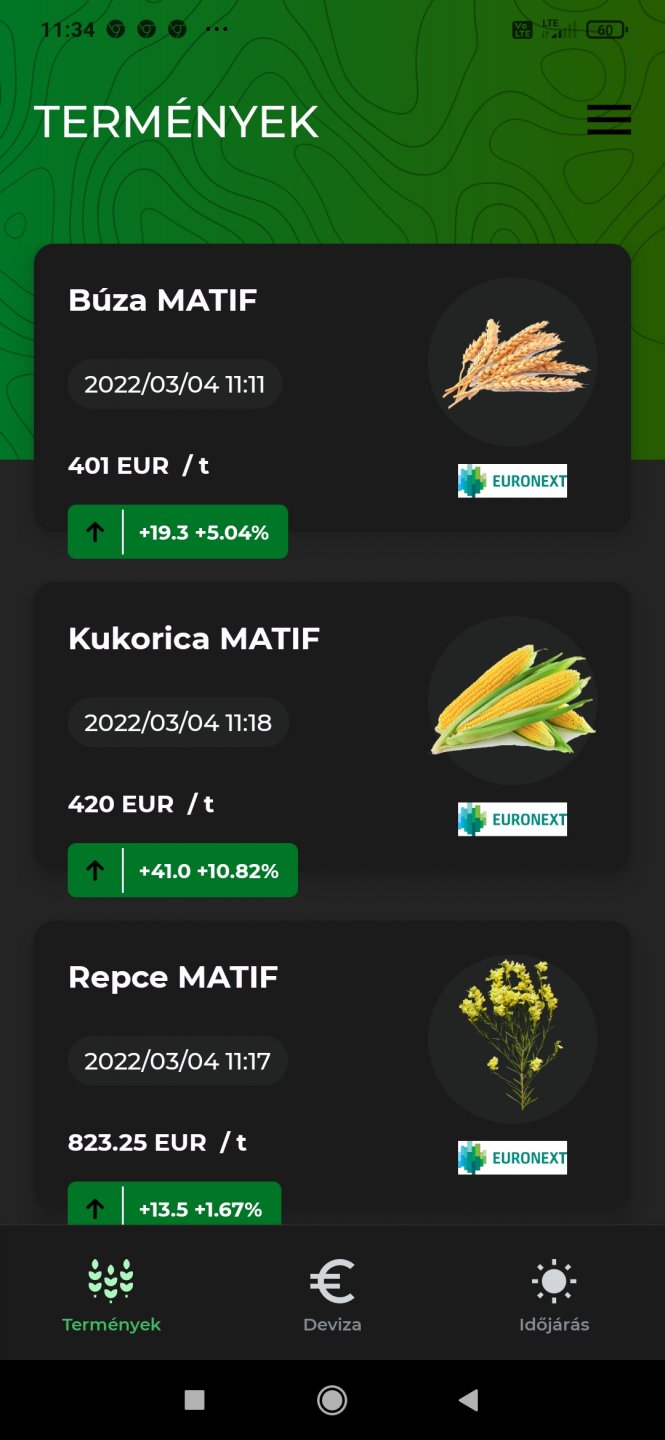
Task: Switch to the Időjárás tab
Action: 554,1296
